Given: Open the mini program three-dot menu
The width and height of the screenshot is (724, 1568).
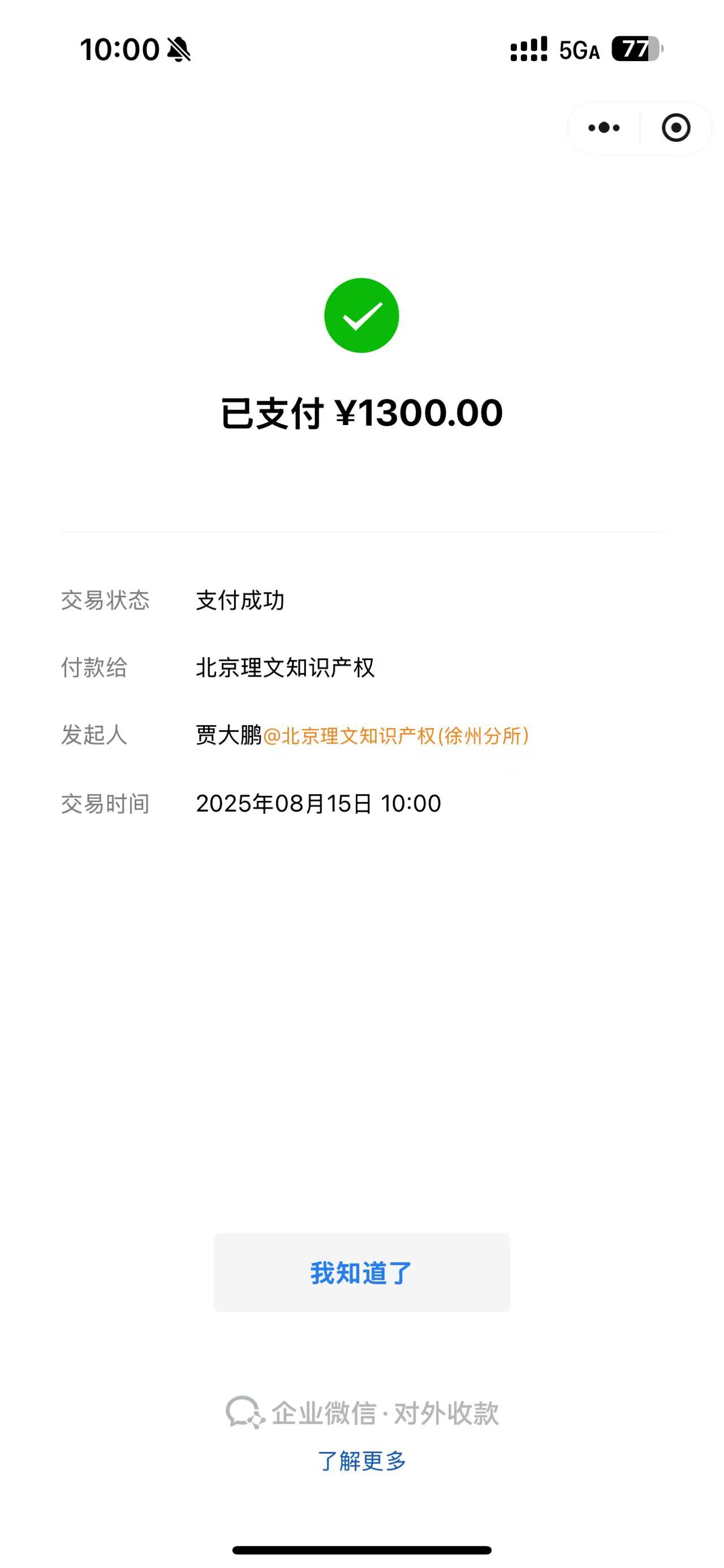Looking at the screenshot, I should click(x=604, y=128).
